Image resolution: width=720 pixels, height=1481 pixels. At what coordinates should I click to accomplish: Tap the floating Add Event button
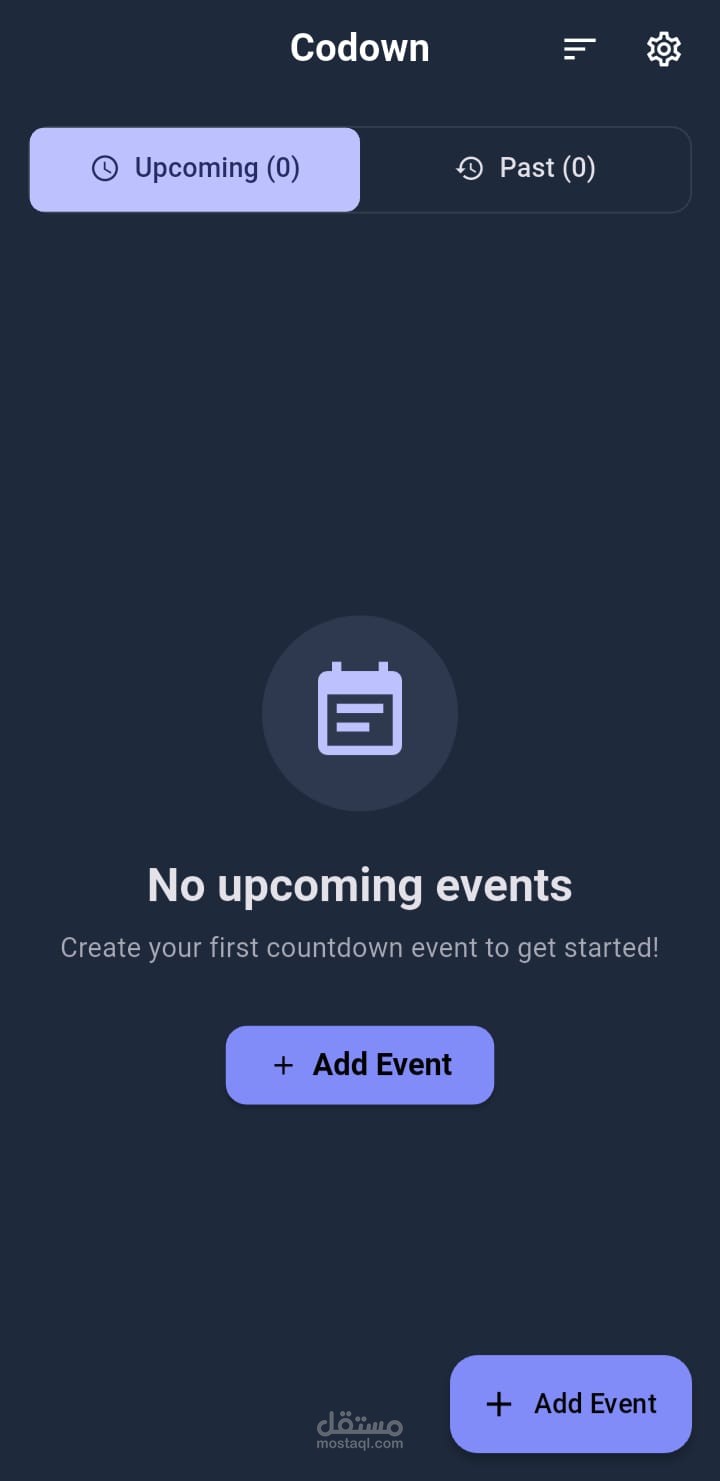[571, 1403]
